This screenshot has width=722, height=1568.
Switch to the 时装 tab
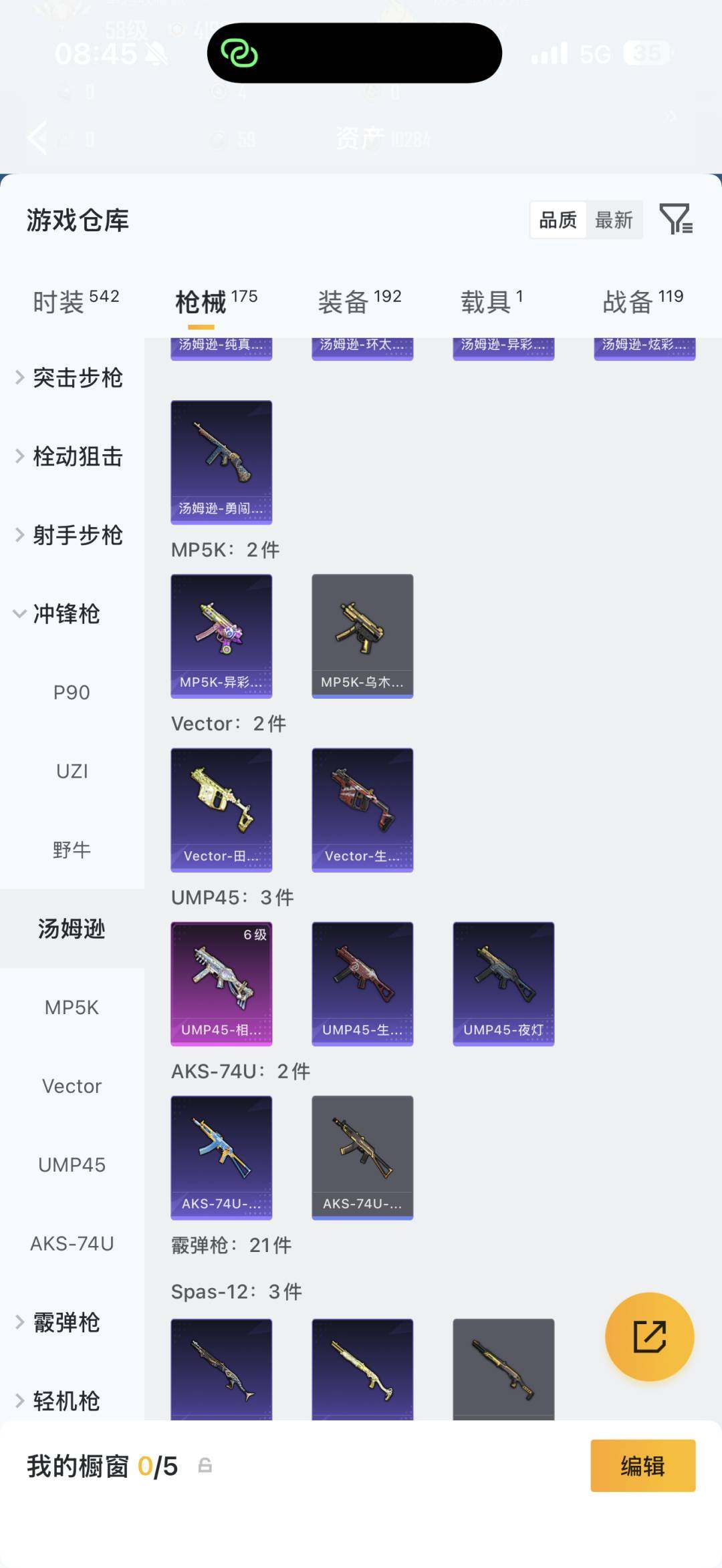(76, 301)
